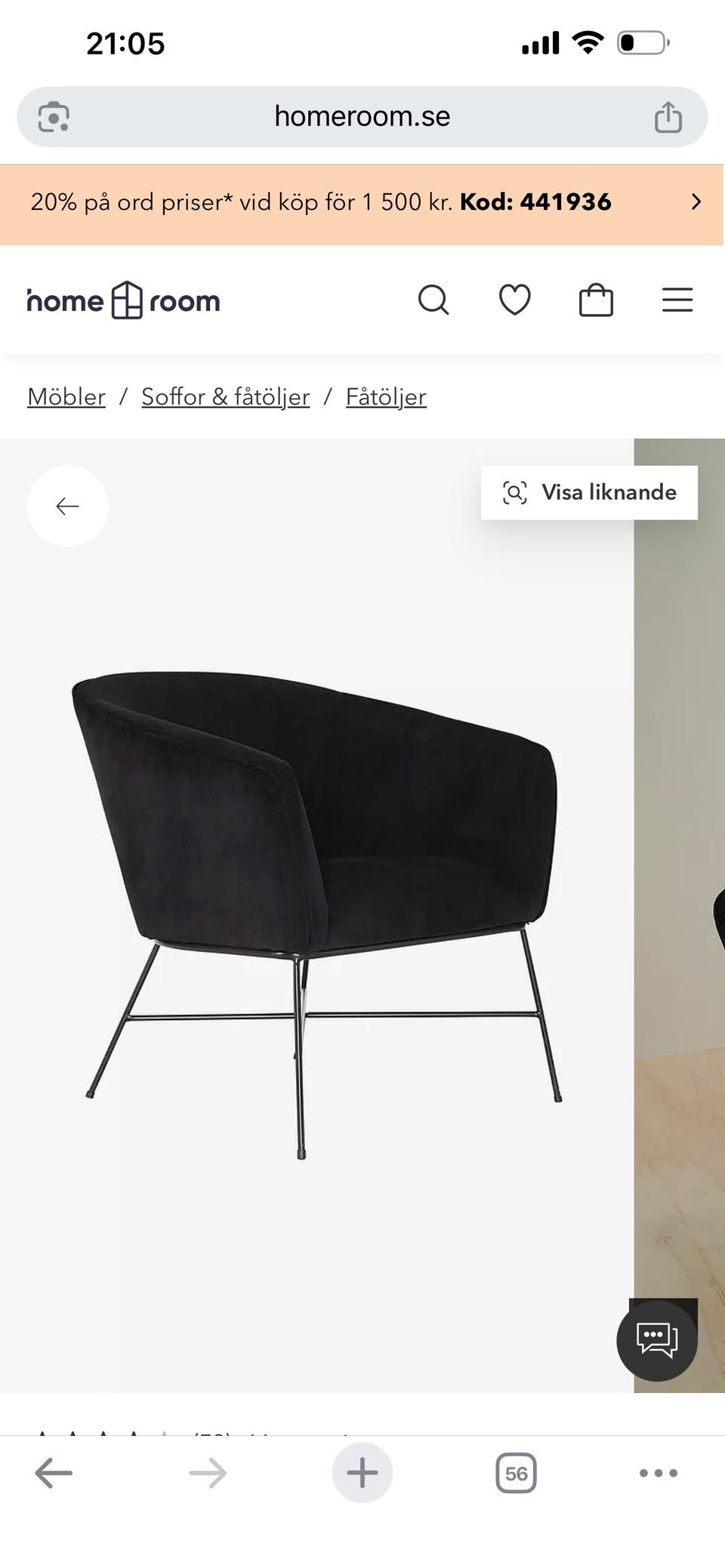Viewport: 725px width, 1568px height.
Task: Open the customer chat bubble
Action: pos(656,1340)
